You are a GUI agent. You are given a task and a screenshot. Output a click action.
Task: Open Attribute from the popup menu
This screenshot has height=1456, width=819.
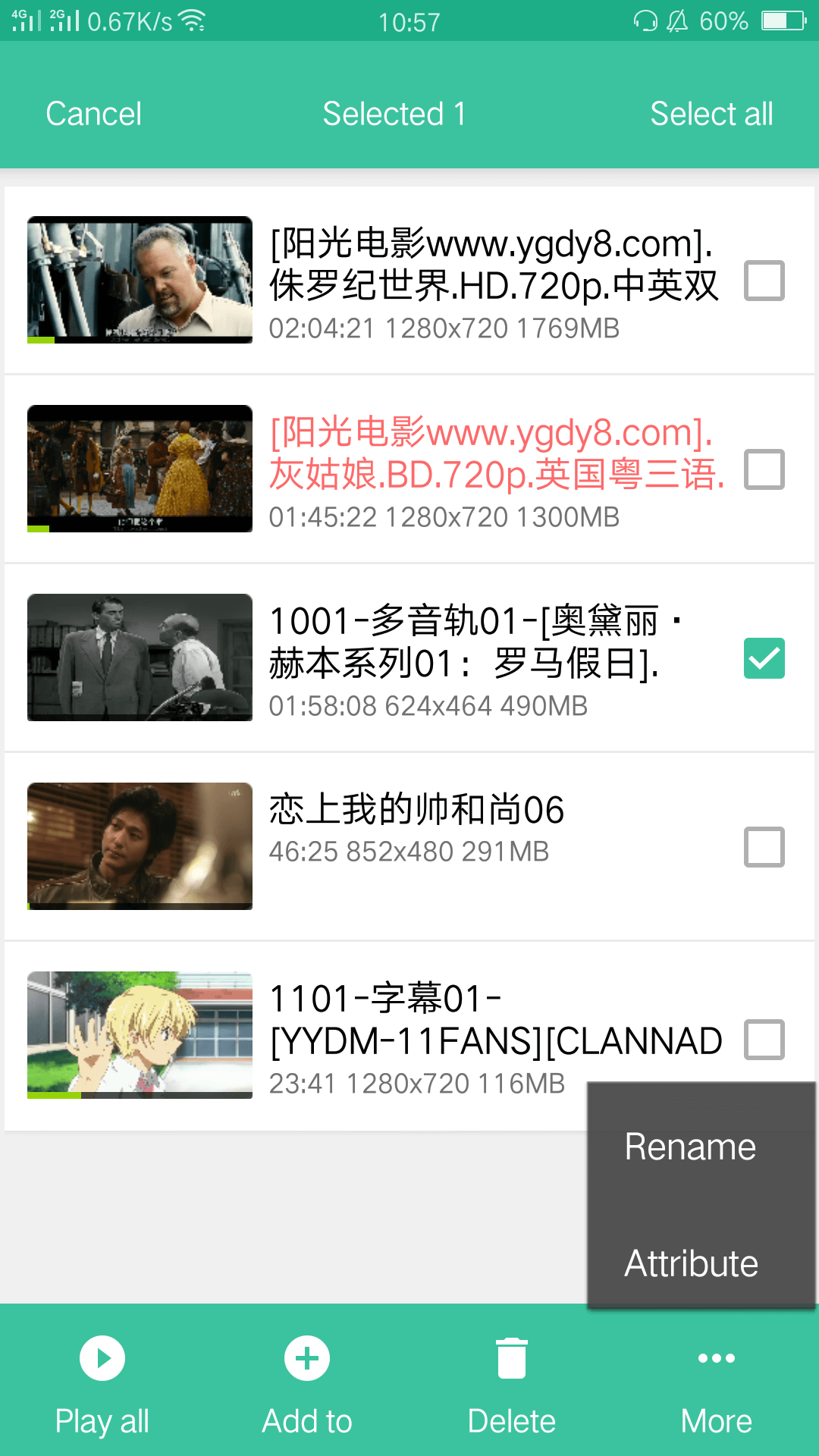coord(691,1263)
